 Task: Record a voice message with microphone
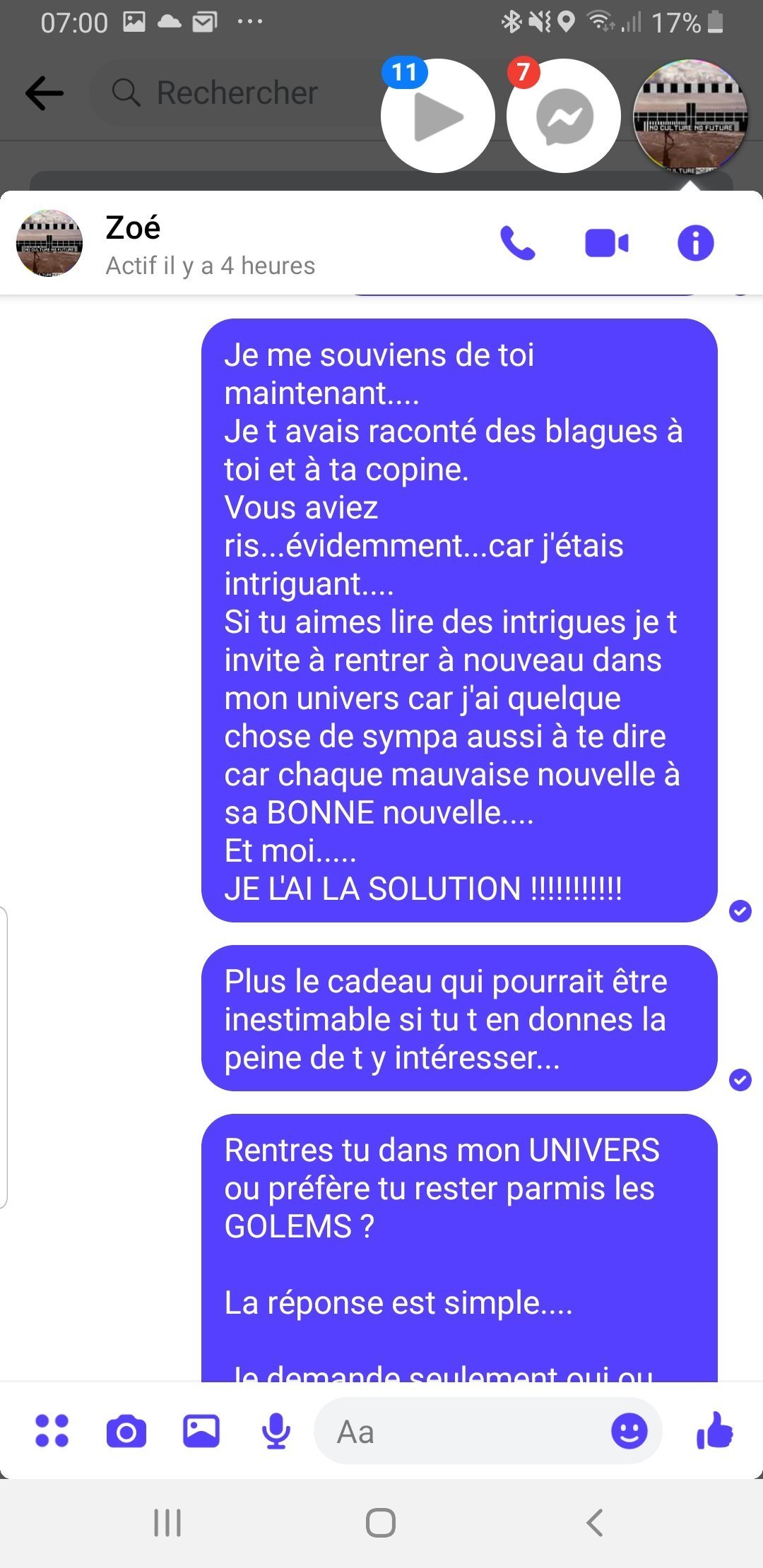tap(276, 1432)
